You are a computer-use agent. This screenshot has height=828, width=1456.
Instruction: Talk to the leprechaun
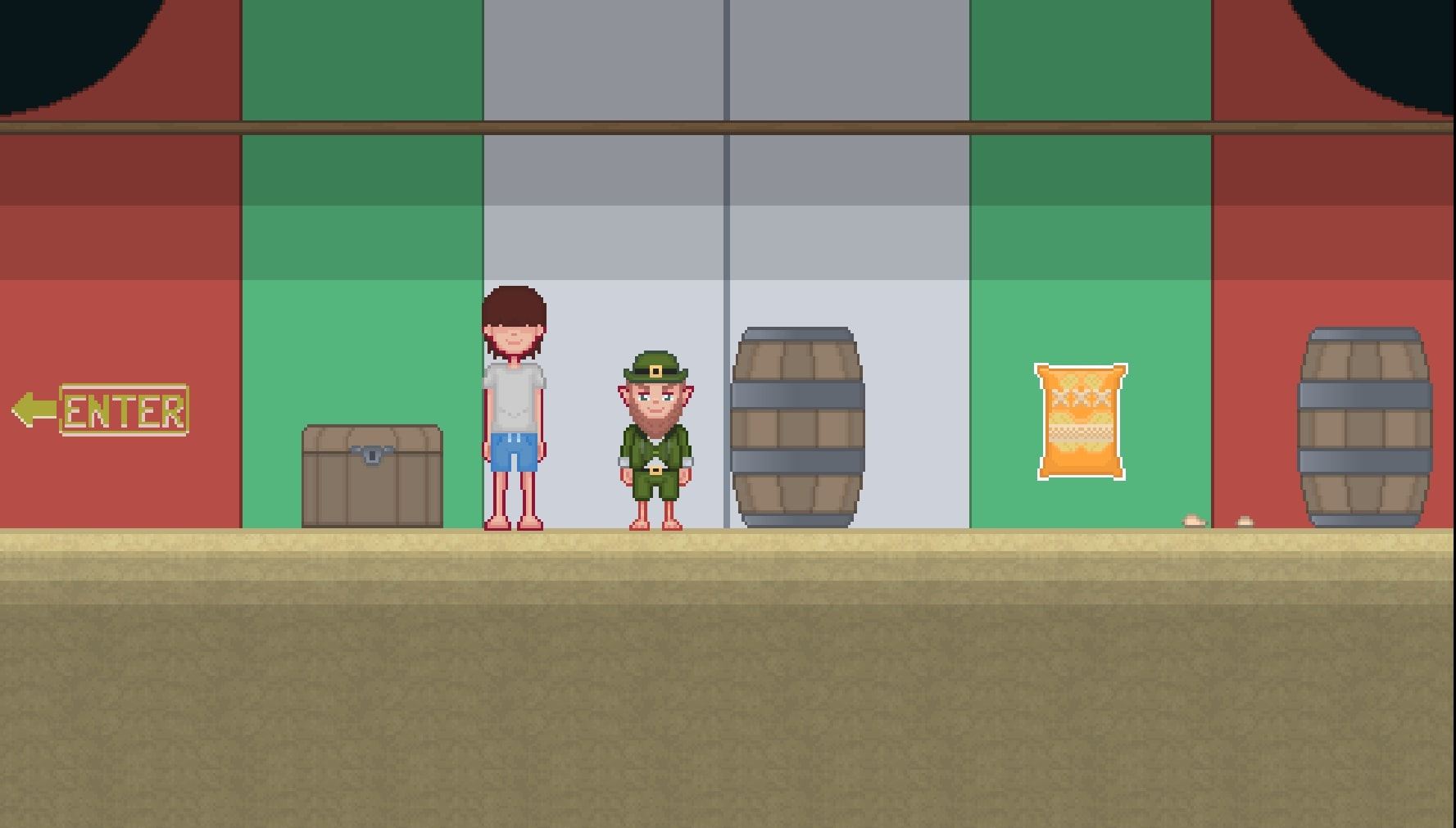tap(655, 441)
